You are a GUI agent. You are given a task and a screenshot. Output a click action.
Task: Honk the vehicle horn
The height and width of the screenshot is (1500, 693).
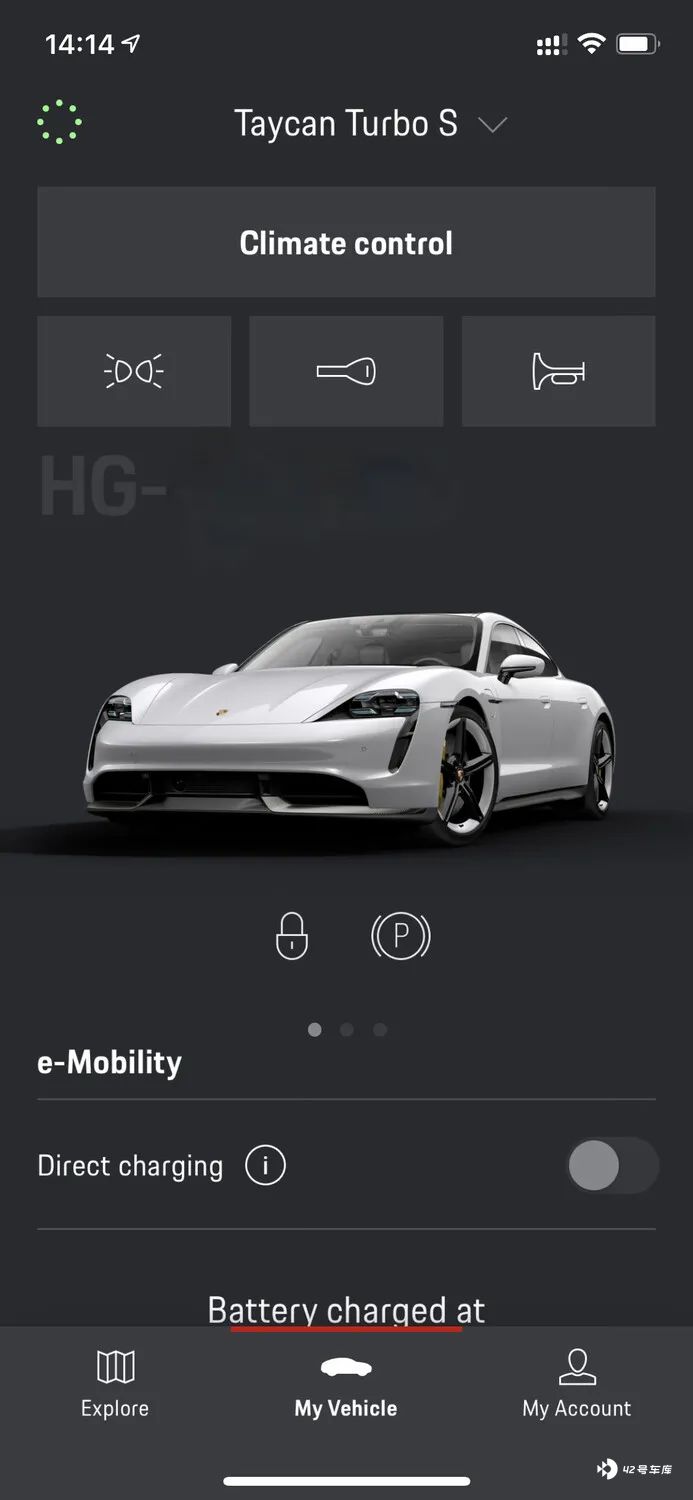pos(558,372)
